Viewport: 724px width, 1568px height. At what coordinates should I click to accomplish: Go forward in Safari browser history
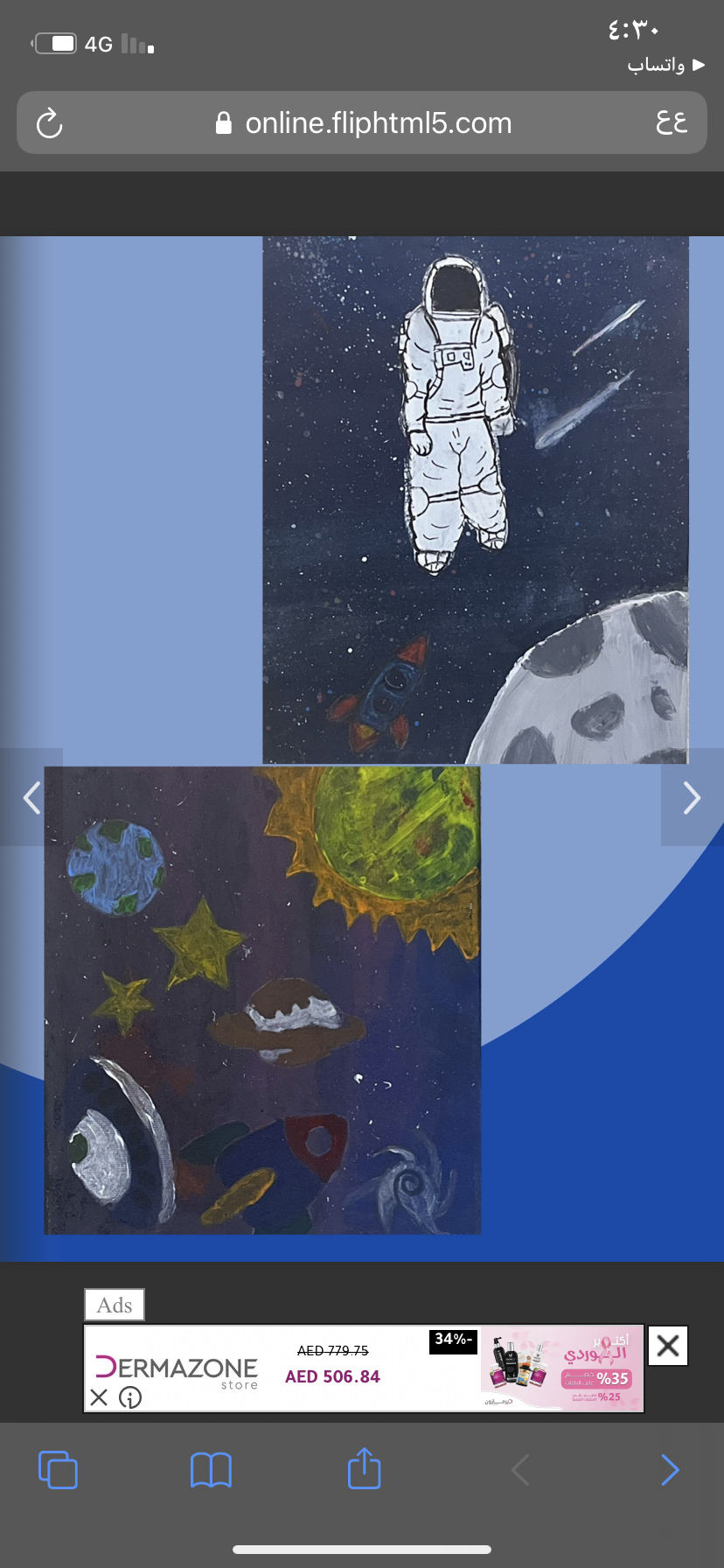(x=670, y=1470)
